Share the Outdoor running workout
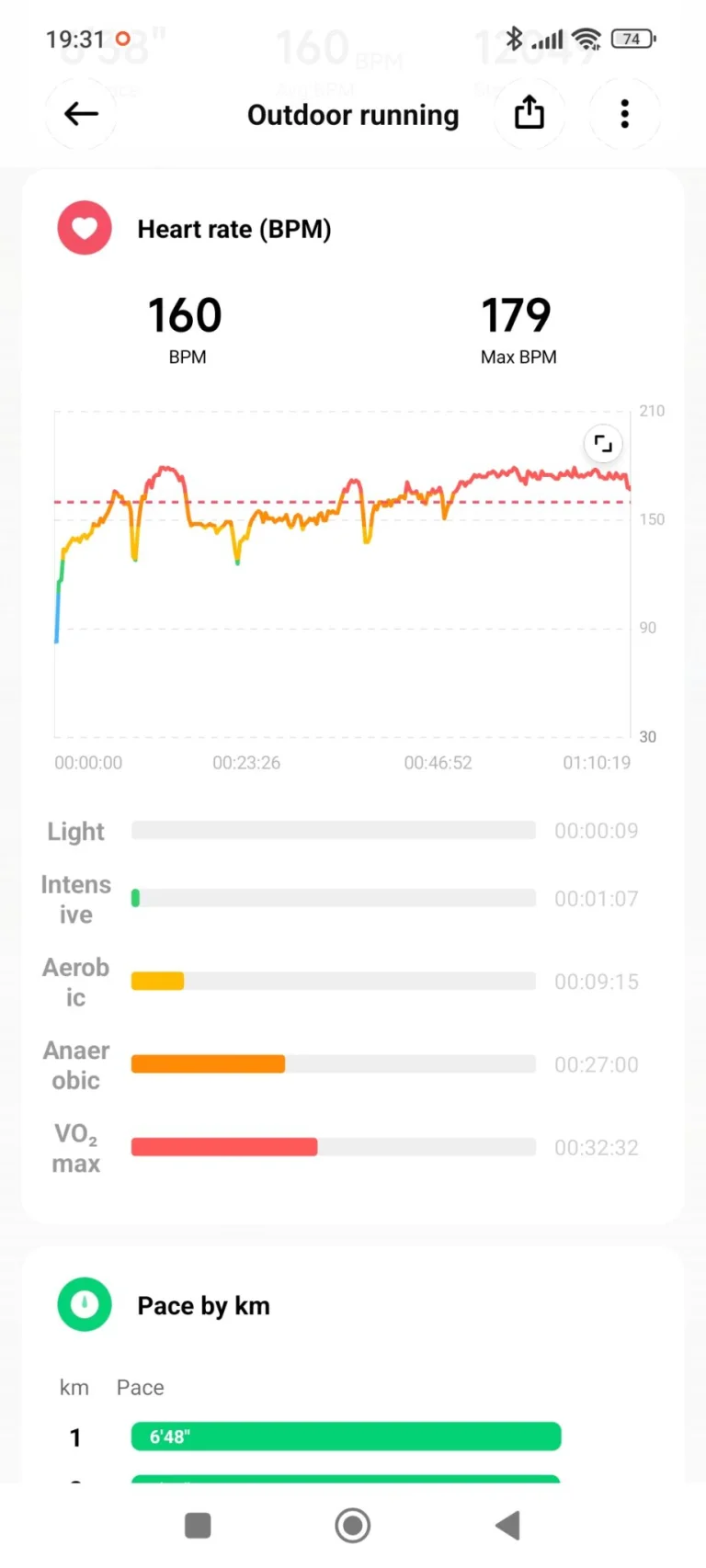Image resolution: width=706 pixels, height=1568 pixels. click(x=529, y=112)
